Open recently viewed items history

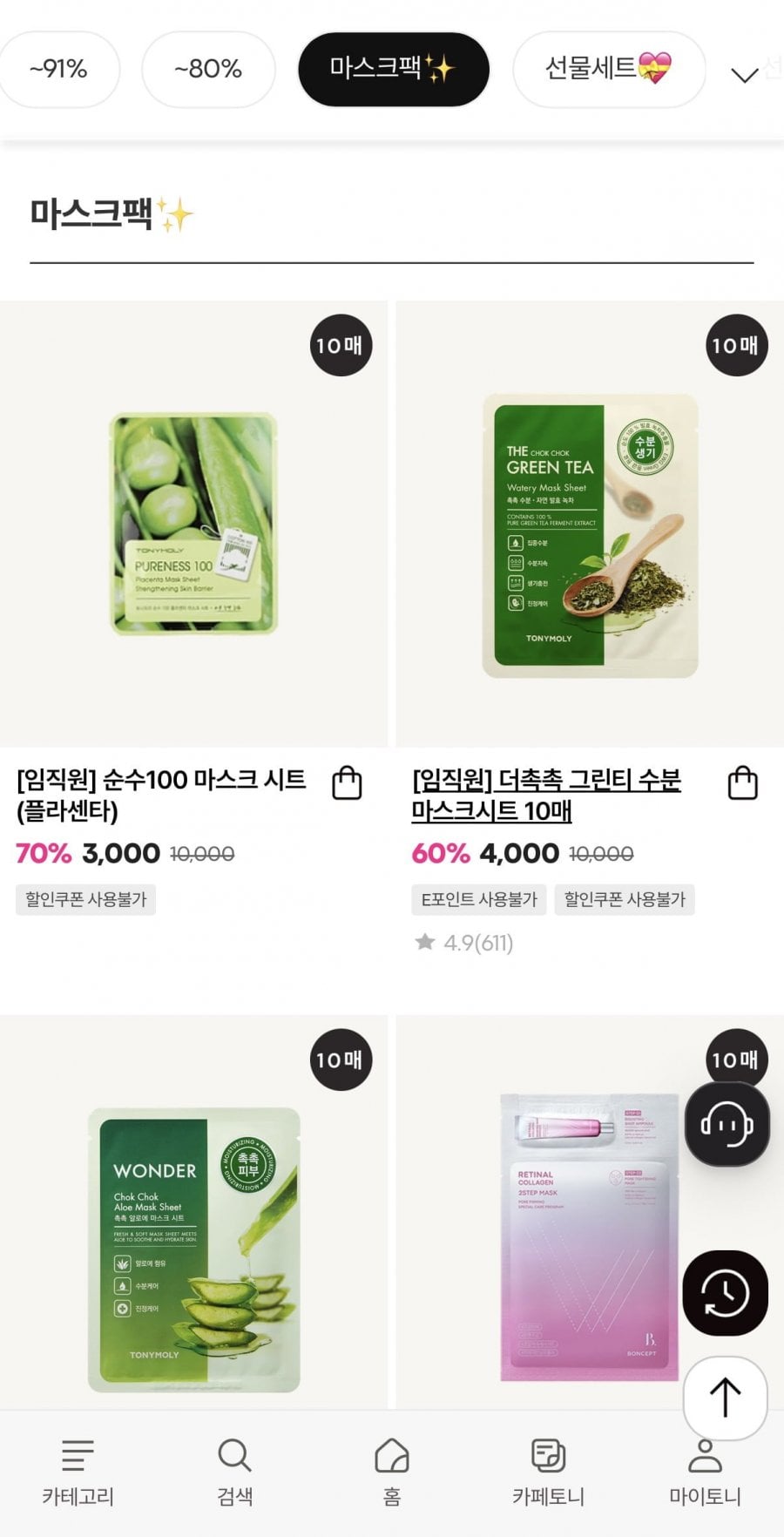click(725, 1293)
